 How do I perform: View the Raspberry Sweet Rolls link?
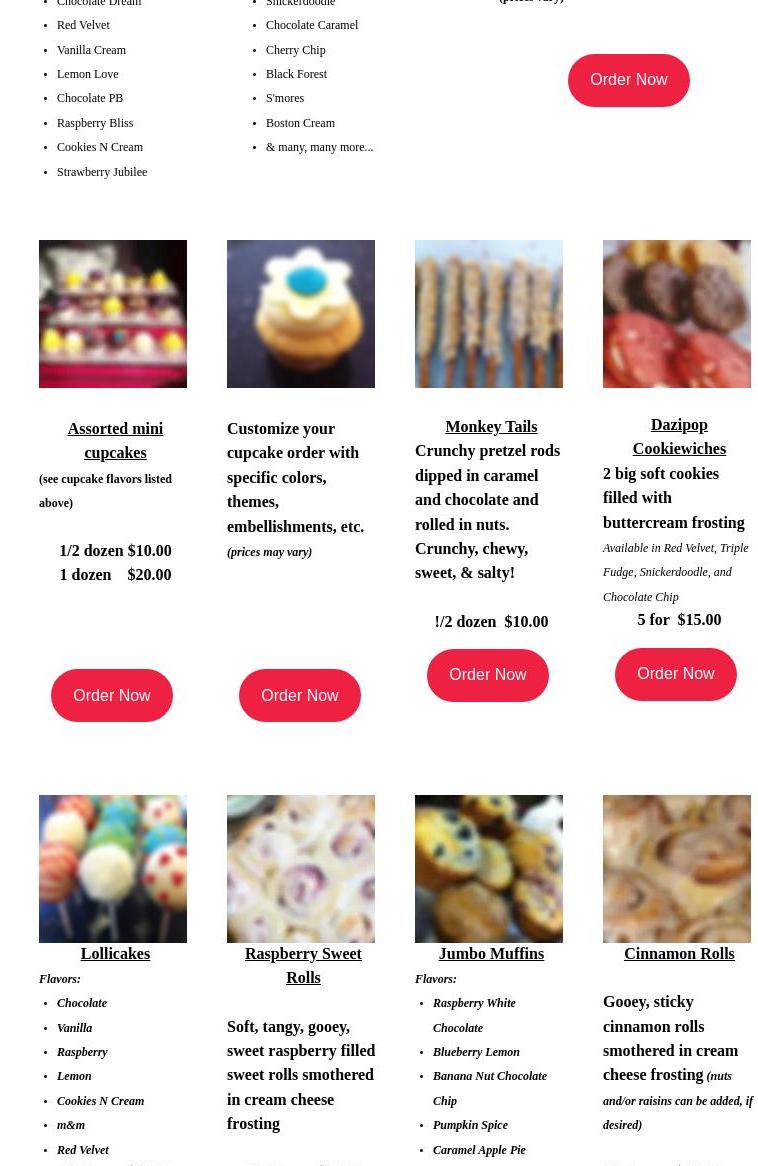[x=303, y=966]
